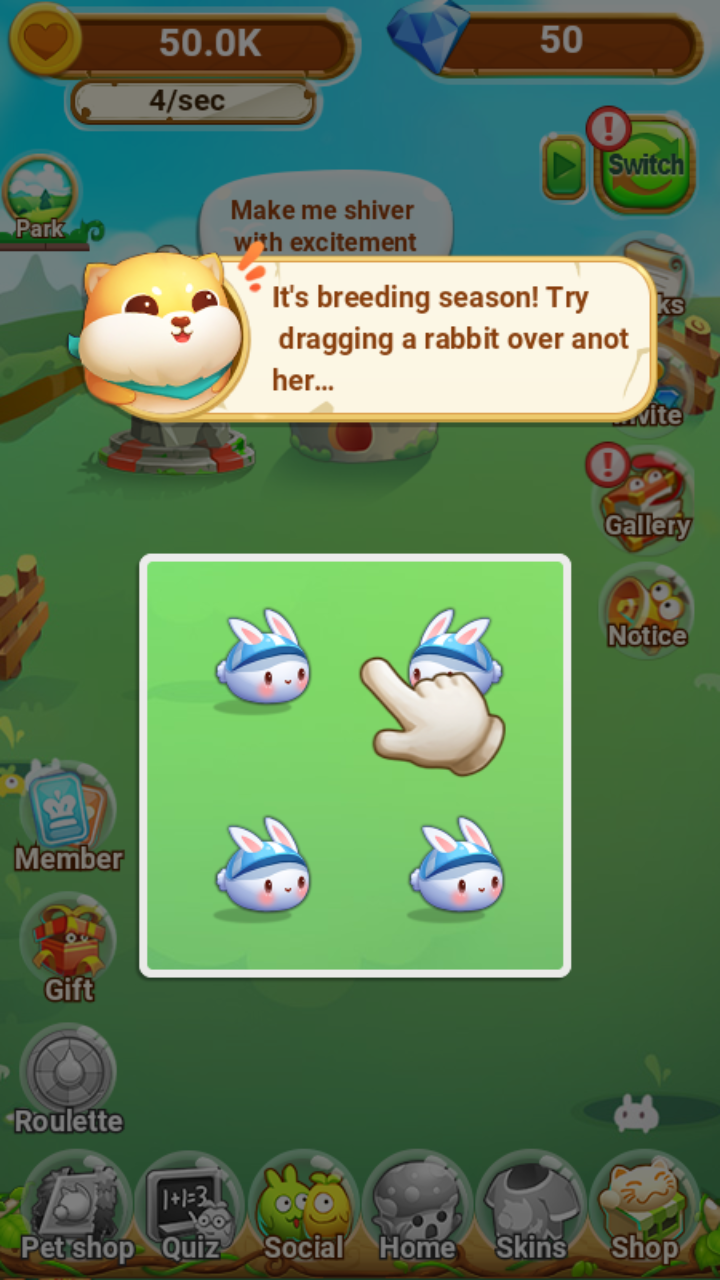The height and width of the screenshot is (1280, 720).
Task: Open the Skins tab
Action: coord(531,1212)
